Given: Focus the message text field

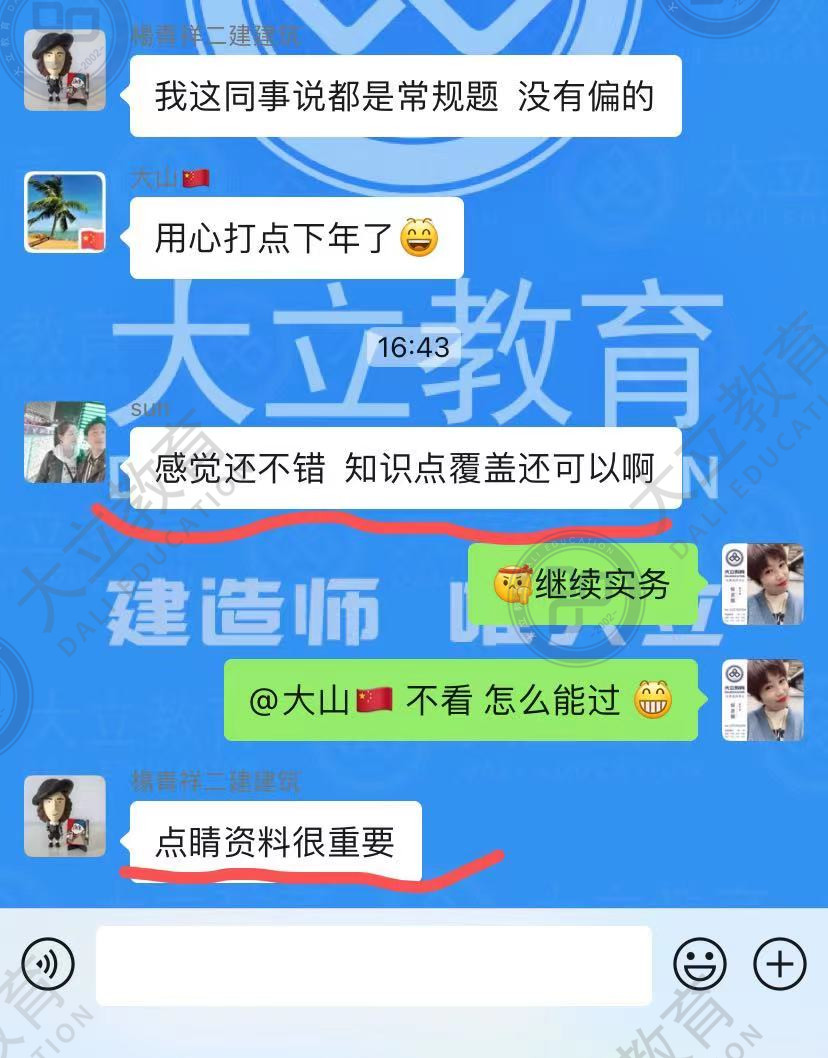Looking at the screenshot, I should tap(373, 965).
